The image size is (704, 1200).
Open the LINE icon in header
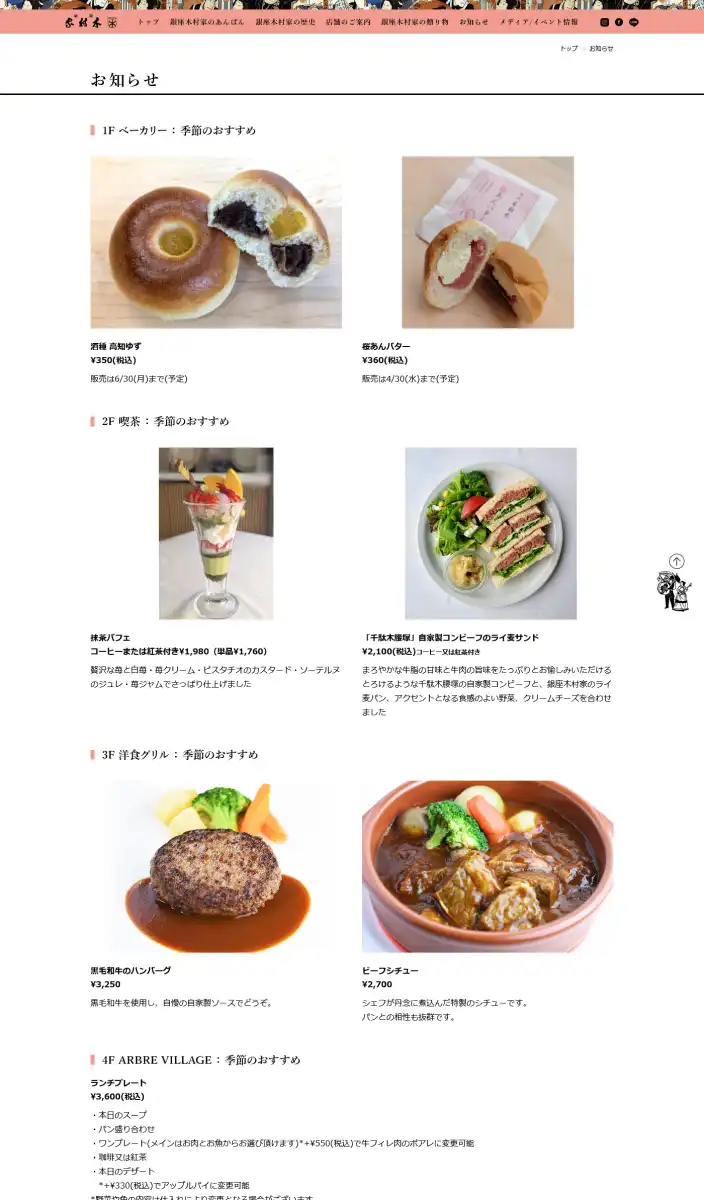[634, 22]
